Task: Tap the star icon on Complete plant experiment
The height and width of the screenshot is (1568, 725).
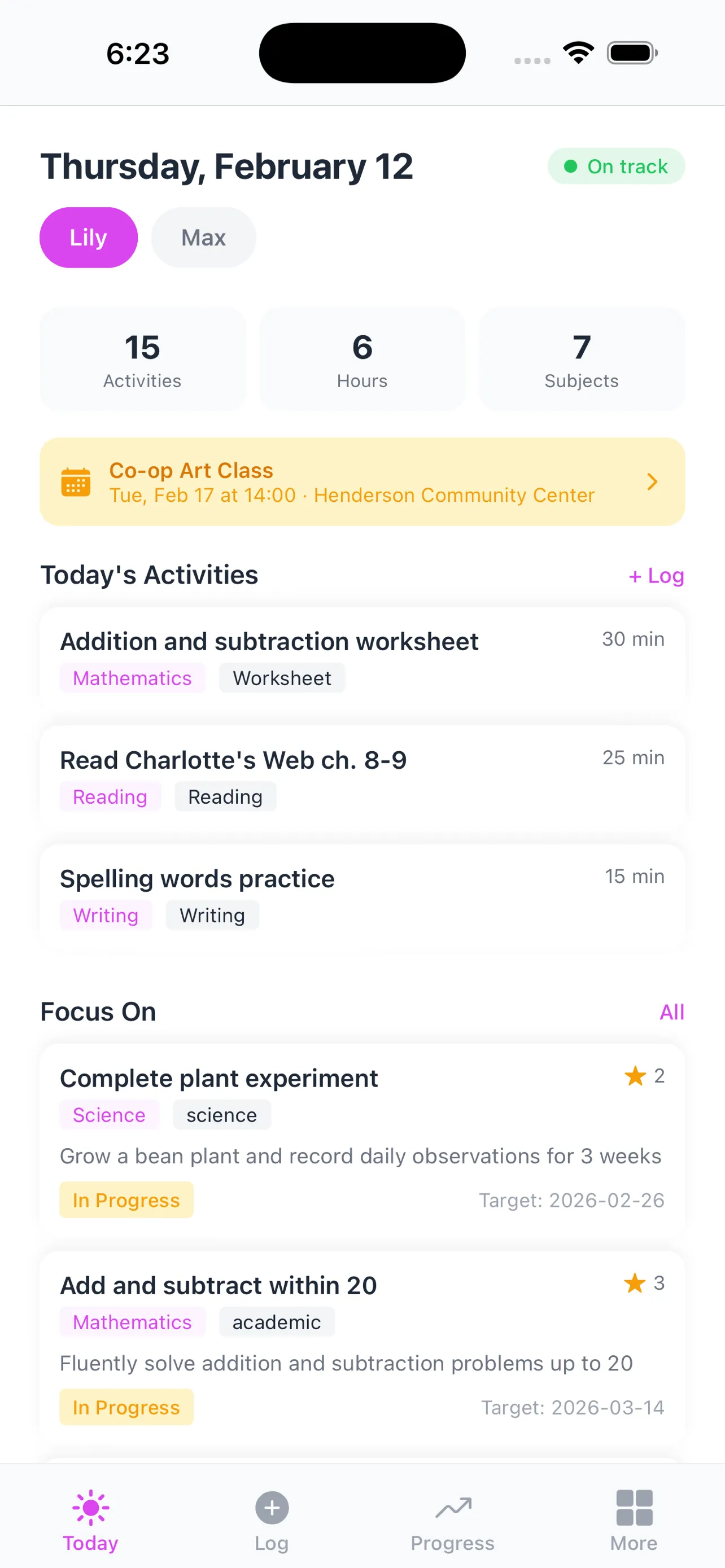Action: pos(636,1076)
